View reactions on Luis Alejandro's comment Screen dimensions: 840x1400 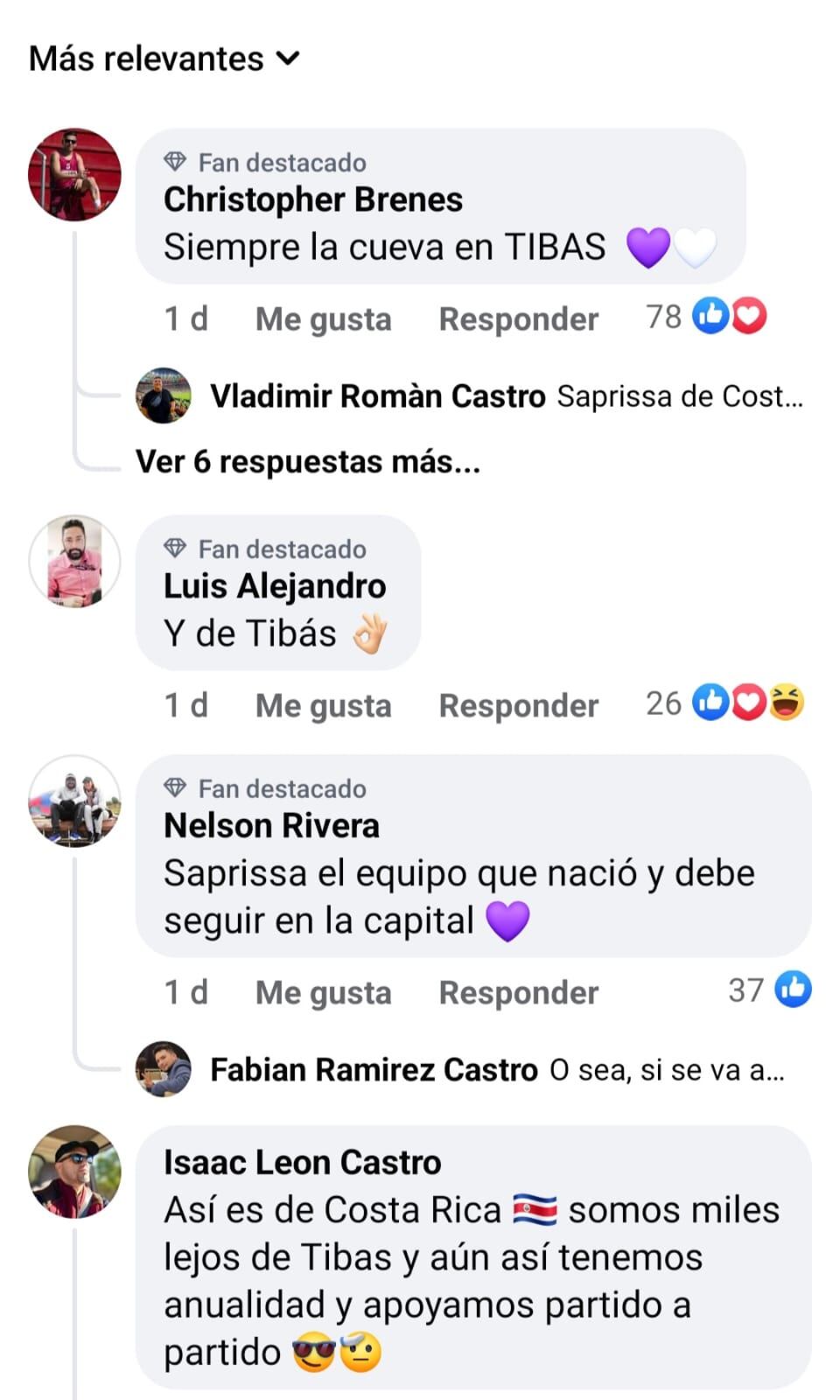click(x=724, y=703)
